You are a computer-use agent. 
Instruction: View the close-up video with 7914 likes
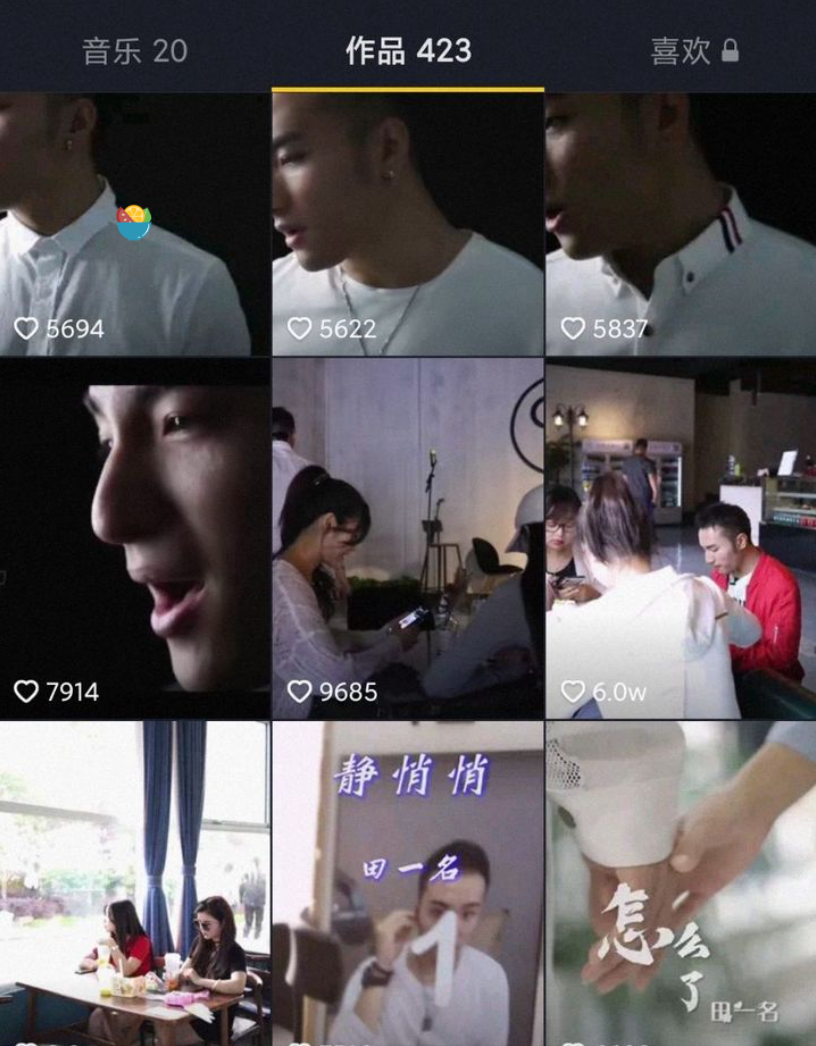coord(135,538)
